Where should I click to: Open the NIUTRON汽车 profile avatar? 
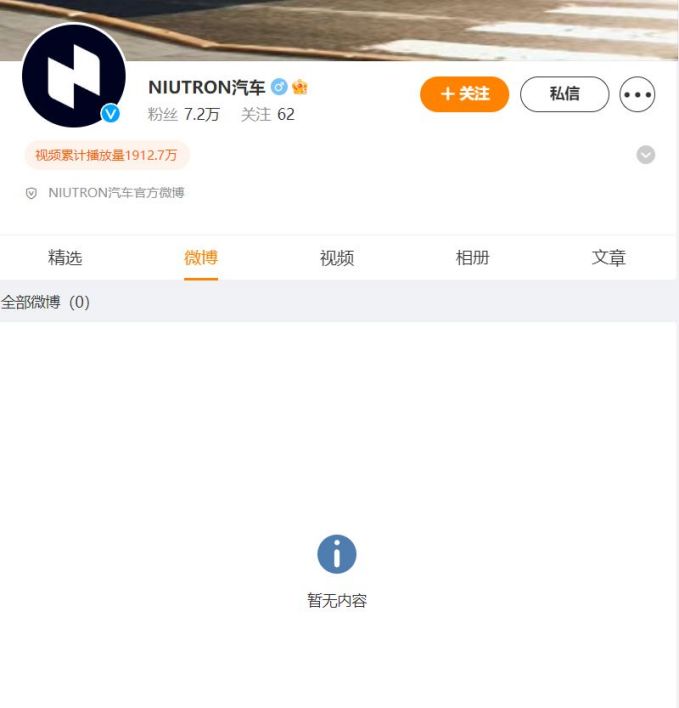[x=73, y=76]
